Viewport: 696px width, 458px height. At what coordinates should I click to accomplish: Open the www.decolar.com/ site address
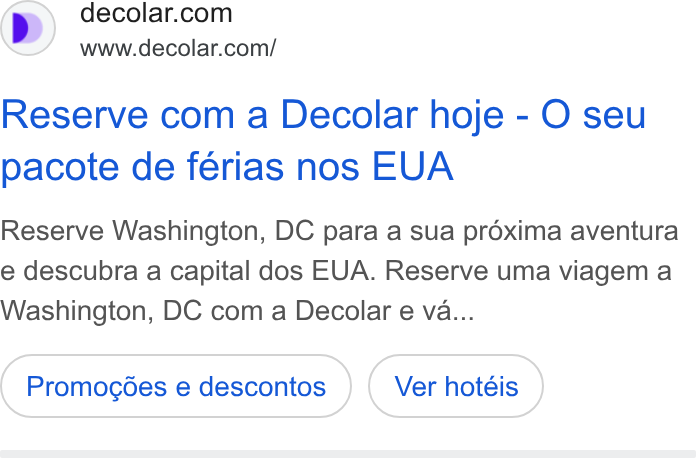pyautogui.click(x=178, y=48)
